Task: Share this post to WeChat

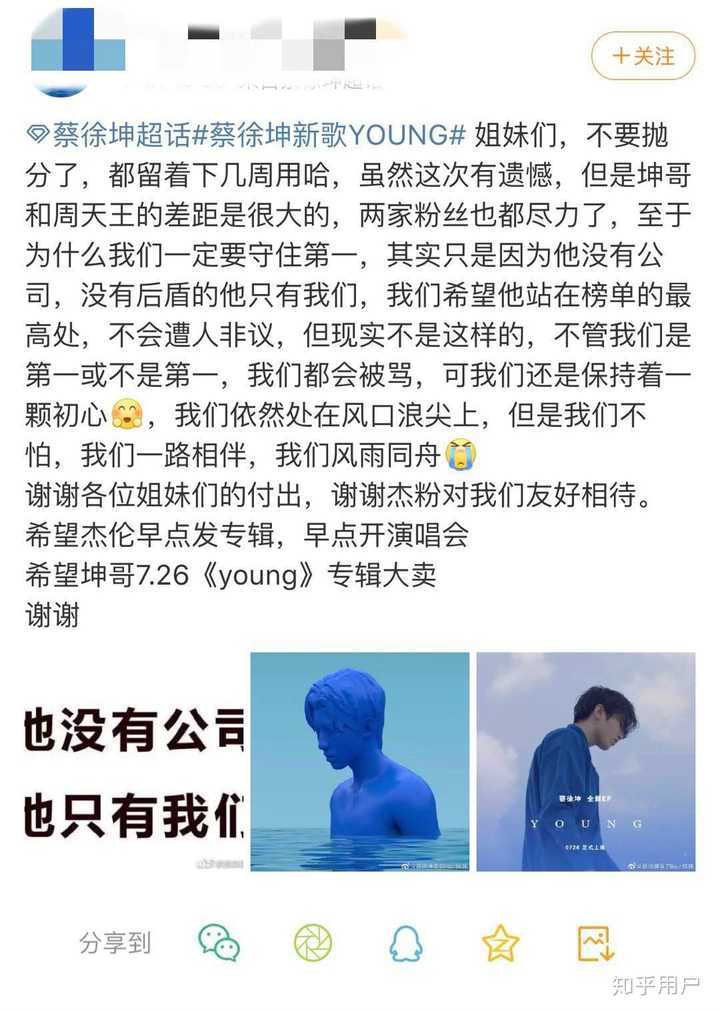Action: [219, 941]
